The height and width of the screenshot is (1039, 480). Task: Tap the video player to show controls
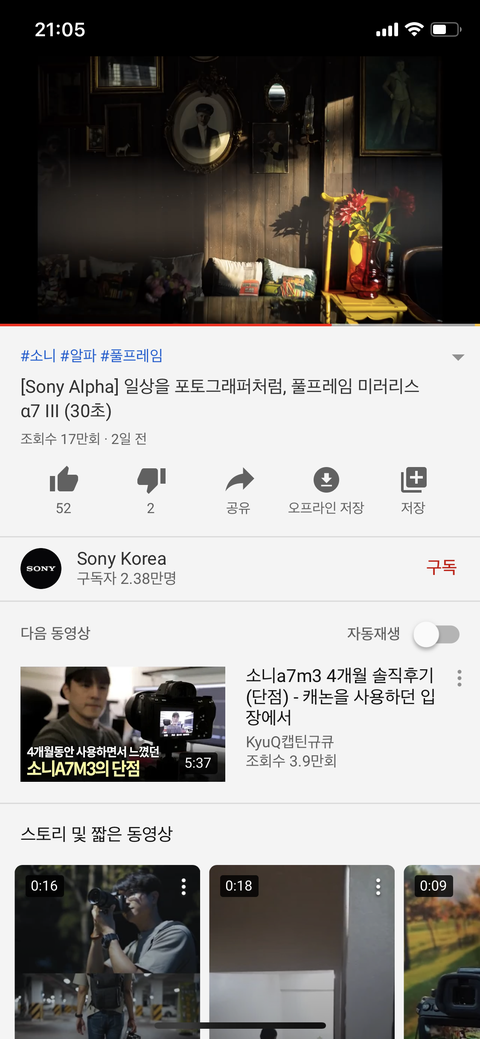click(240, 190)
